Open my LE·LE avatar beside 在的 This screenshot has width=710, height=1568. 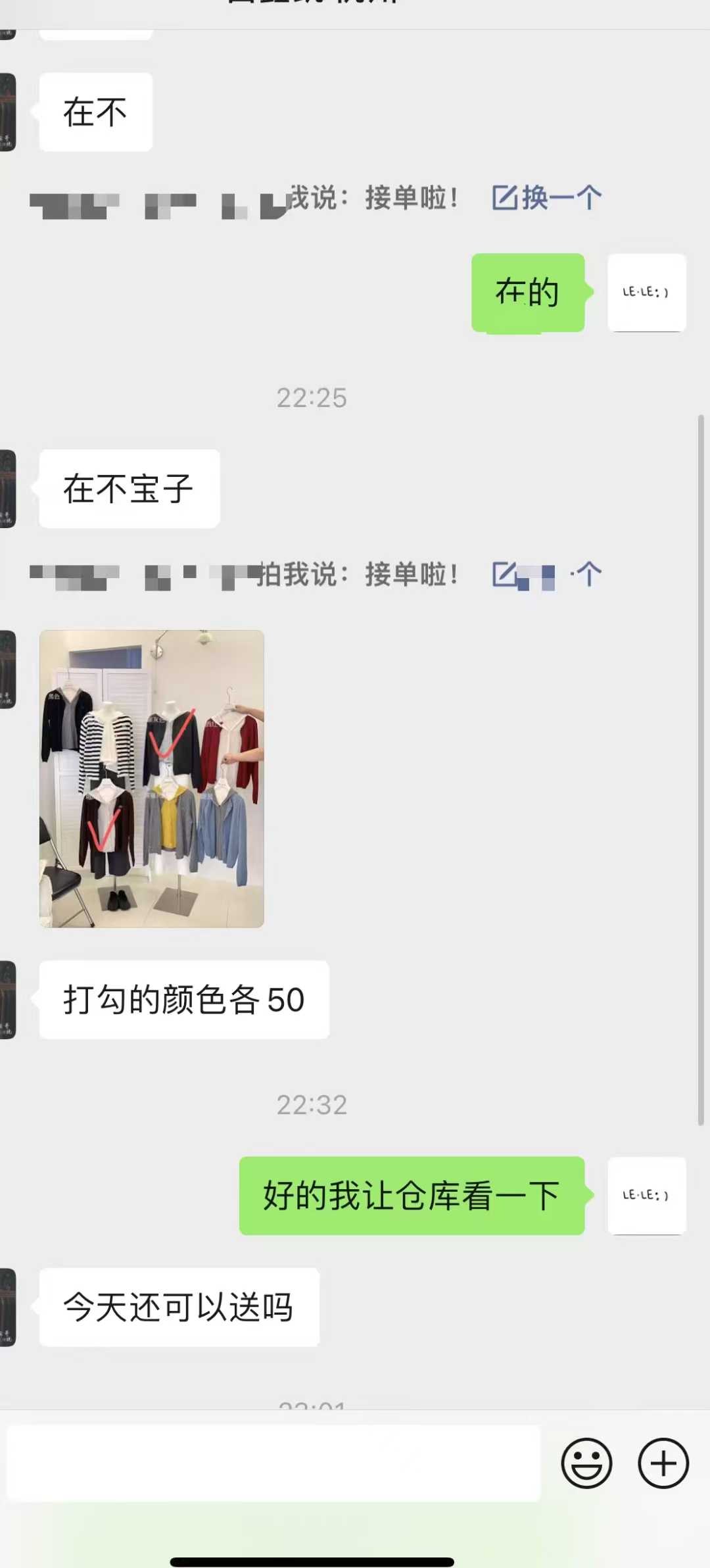pyautogui.click(x=647, y=292)
